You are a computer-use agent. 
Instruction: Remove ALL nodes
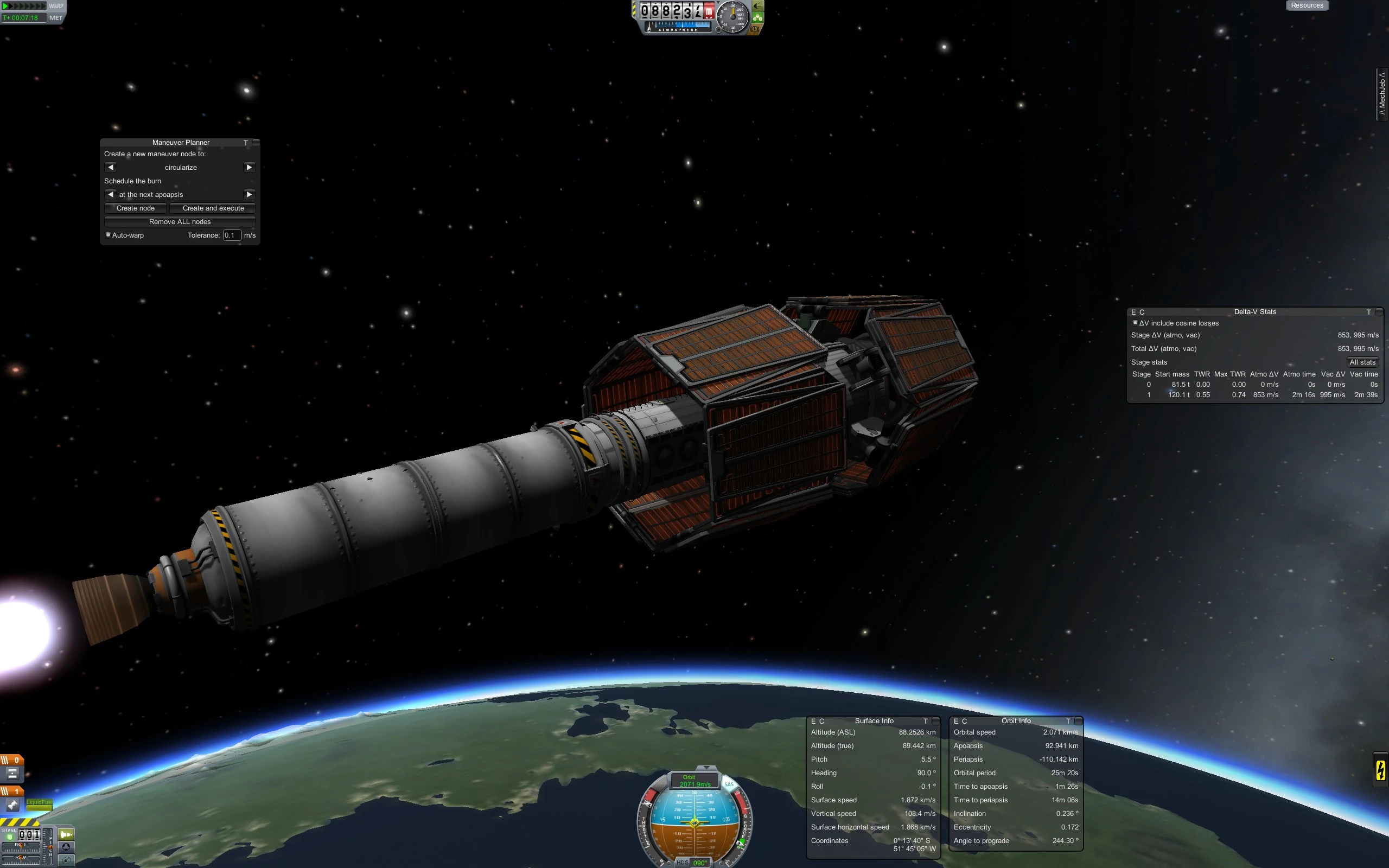point(180,221)
